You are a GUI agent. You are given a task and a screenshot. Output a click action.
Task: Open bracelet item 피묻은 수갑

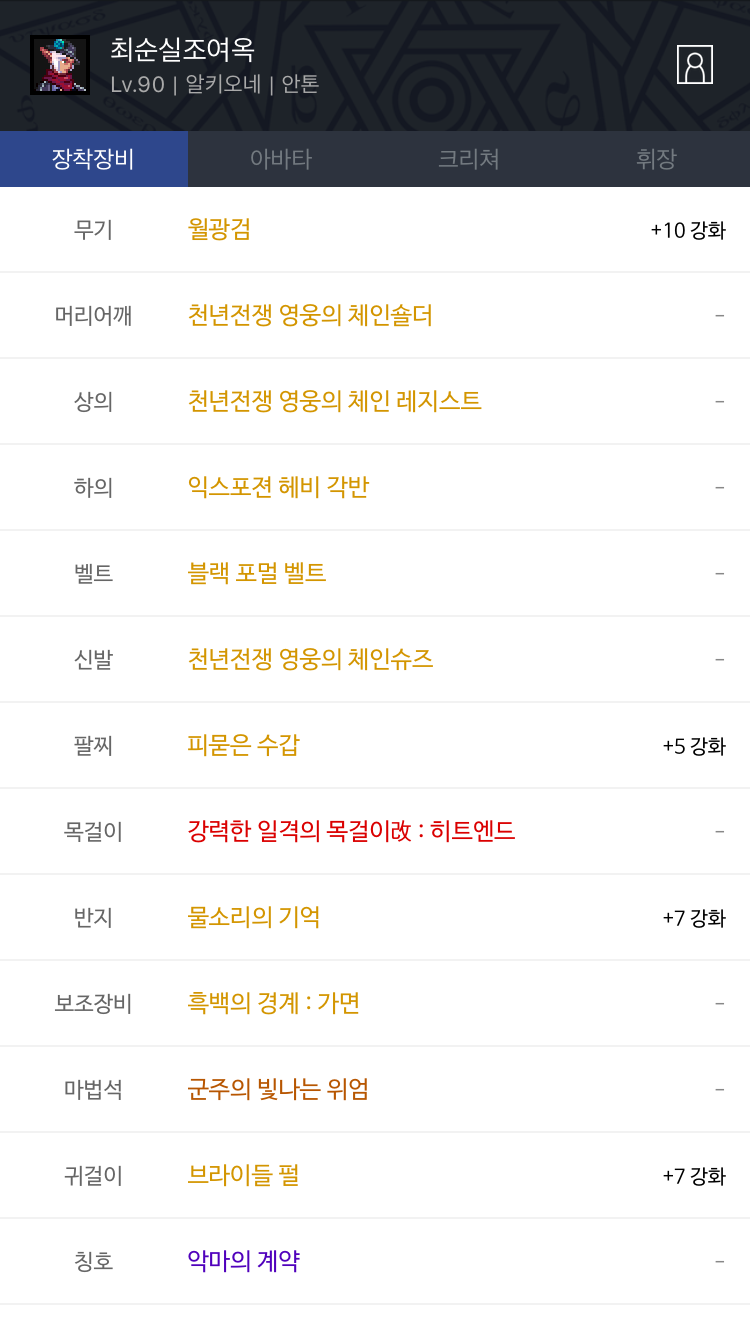coord(243,745)
